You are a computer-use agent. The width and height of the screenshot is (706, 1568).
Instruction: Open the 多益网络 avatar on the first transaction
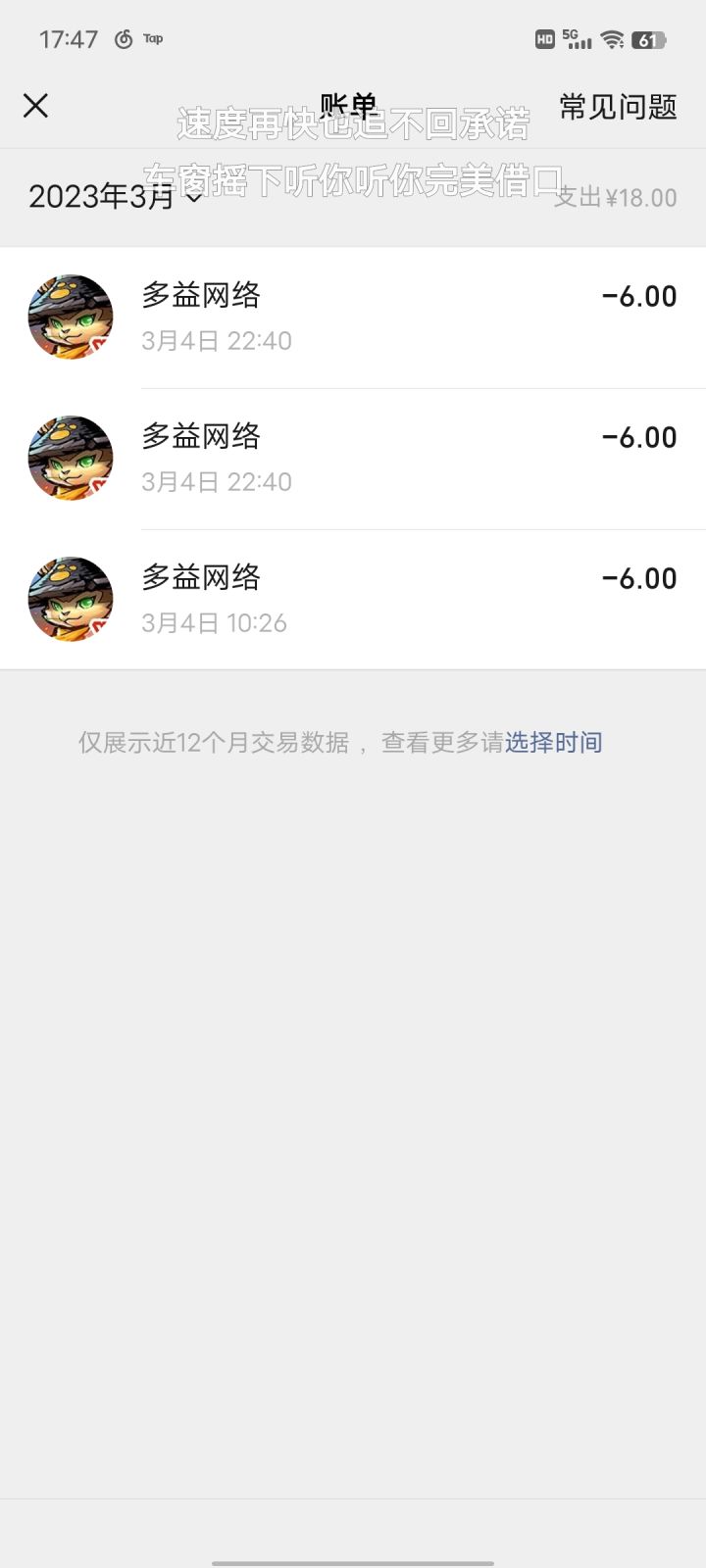(70, 317)
